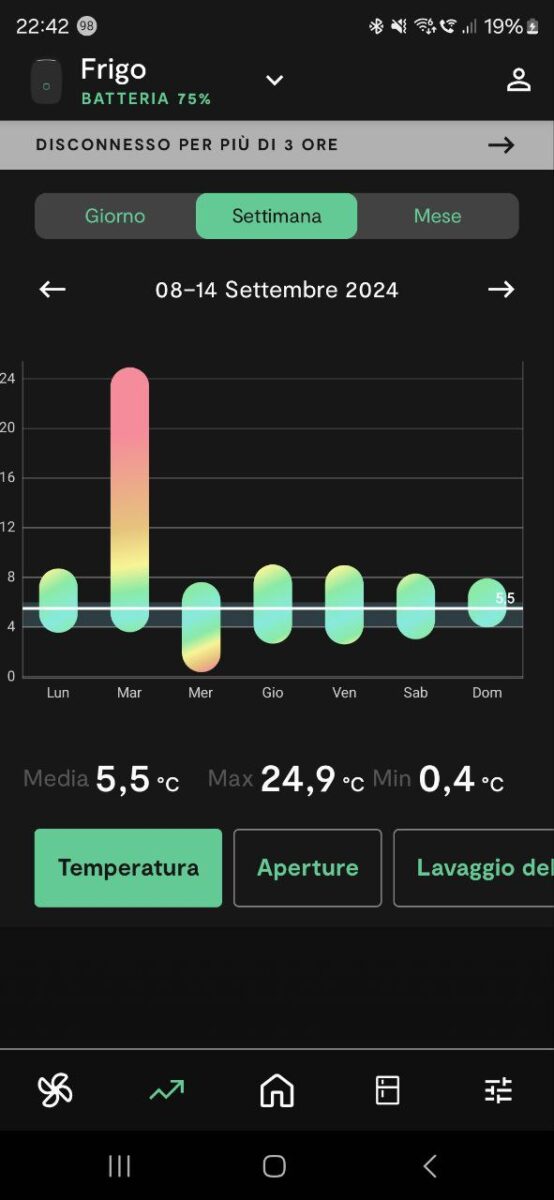Show the Aperture data

pyautogui.click(x=308, y=868)
